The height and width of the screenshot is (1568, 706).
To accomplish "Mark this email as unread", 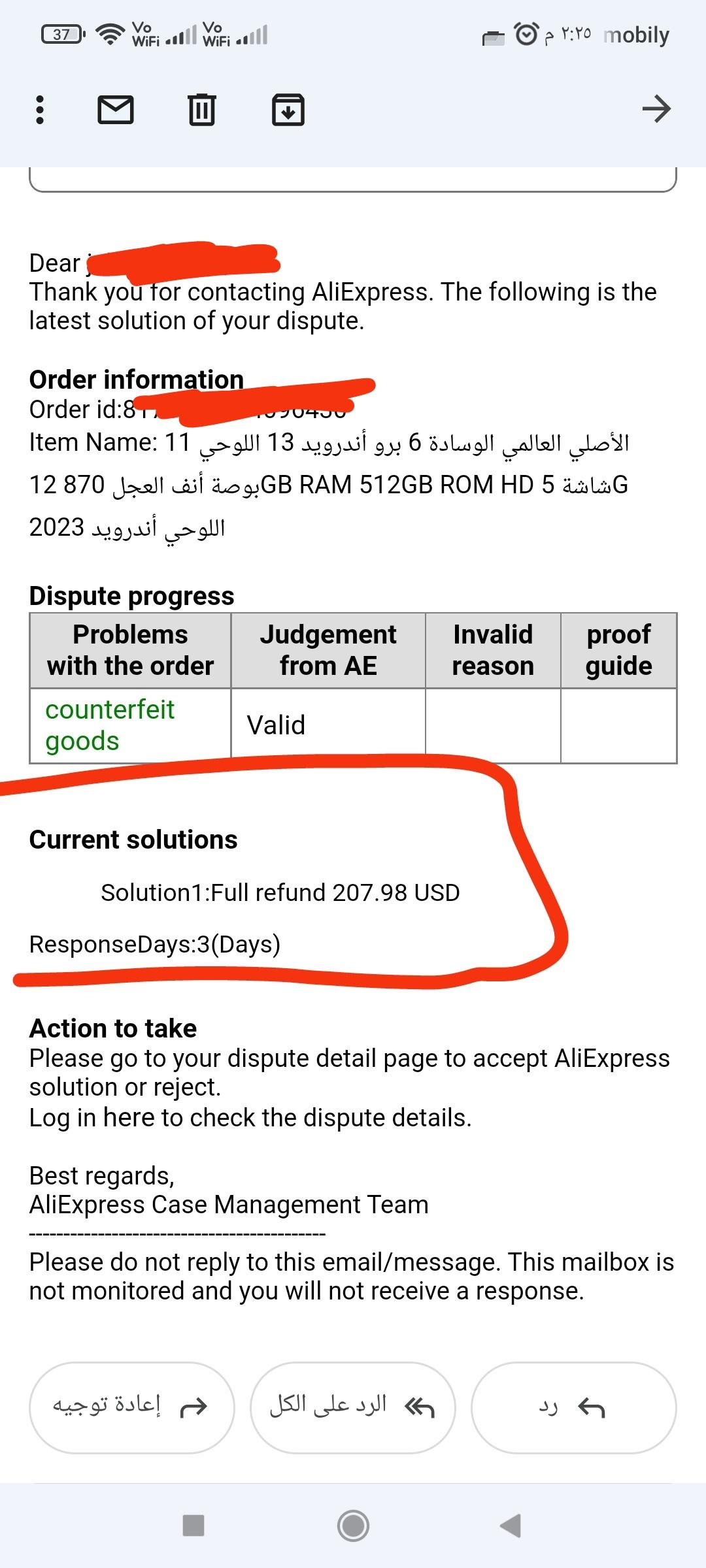I will pyautogui.click(x=116, y=109).
